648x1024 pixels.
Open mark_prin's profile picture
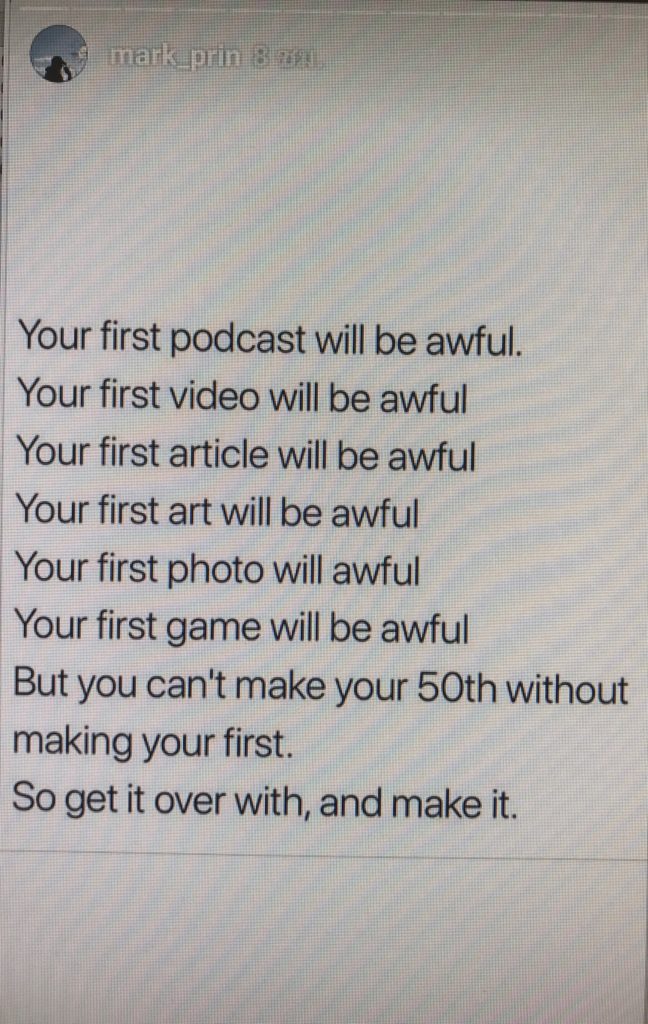click(x=59, y=53)
